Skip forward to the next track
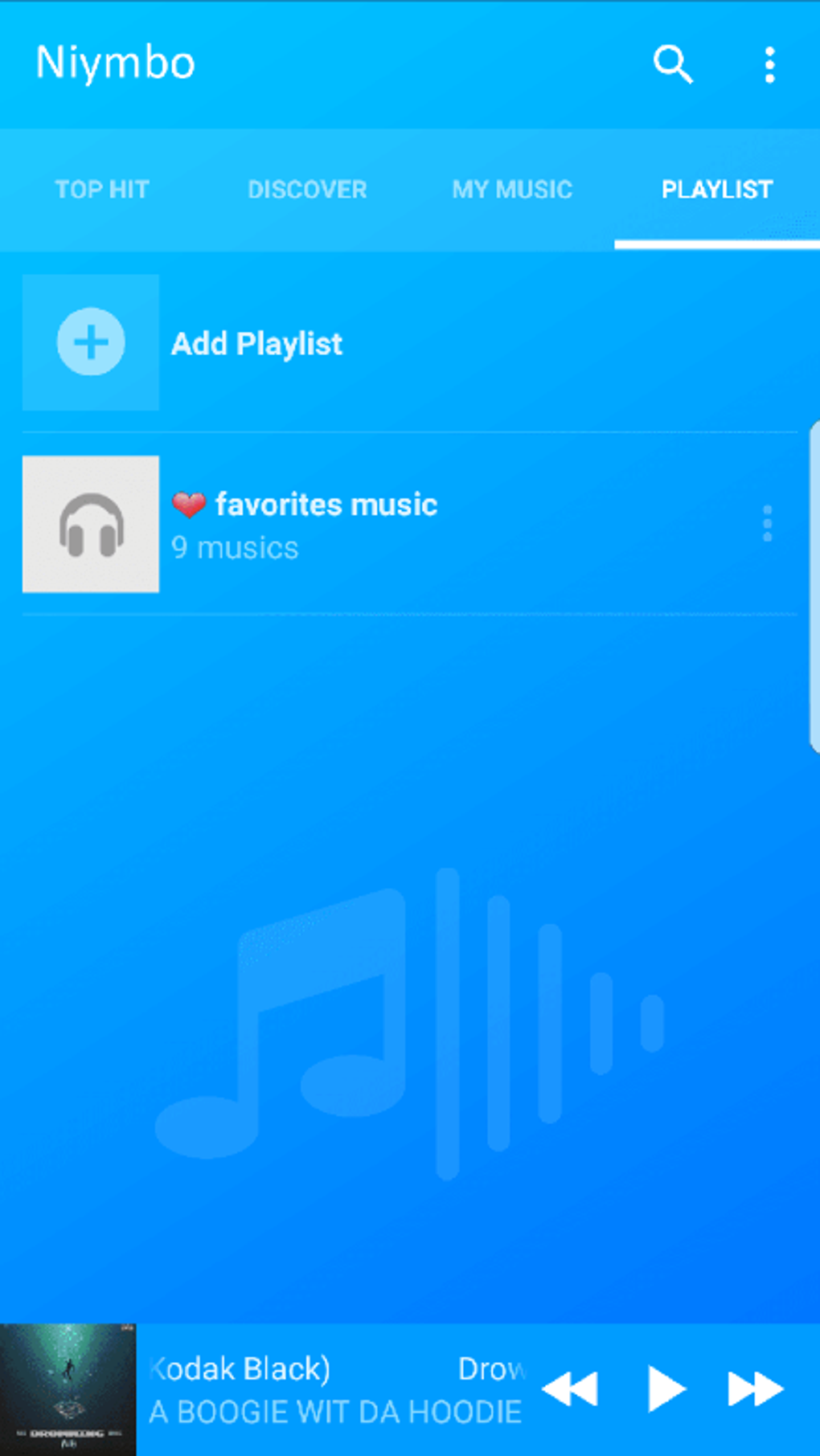 pos(755,1389)
